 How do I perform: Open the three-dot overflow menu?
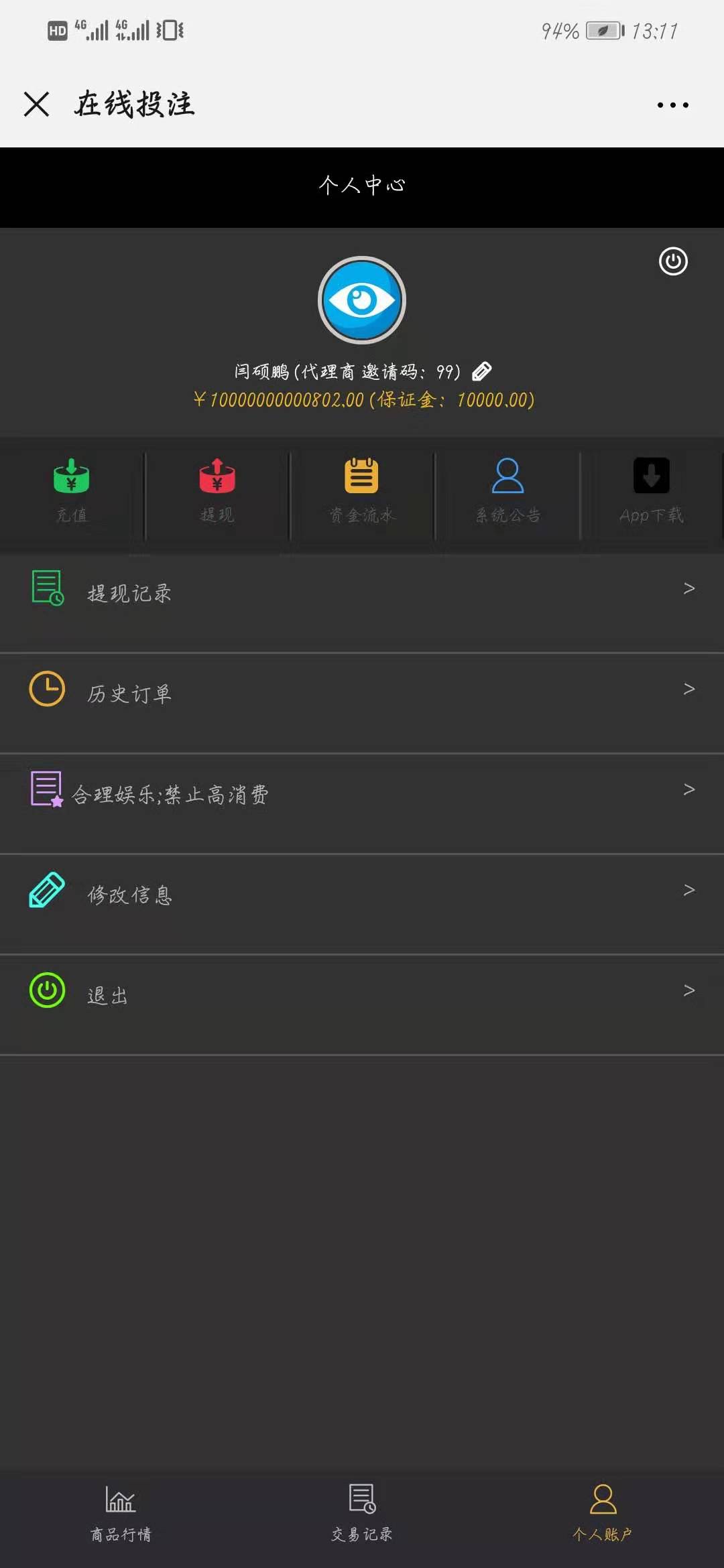(672, 105)
